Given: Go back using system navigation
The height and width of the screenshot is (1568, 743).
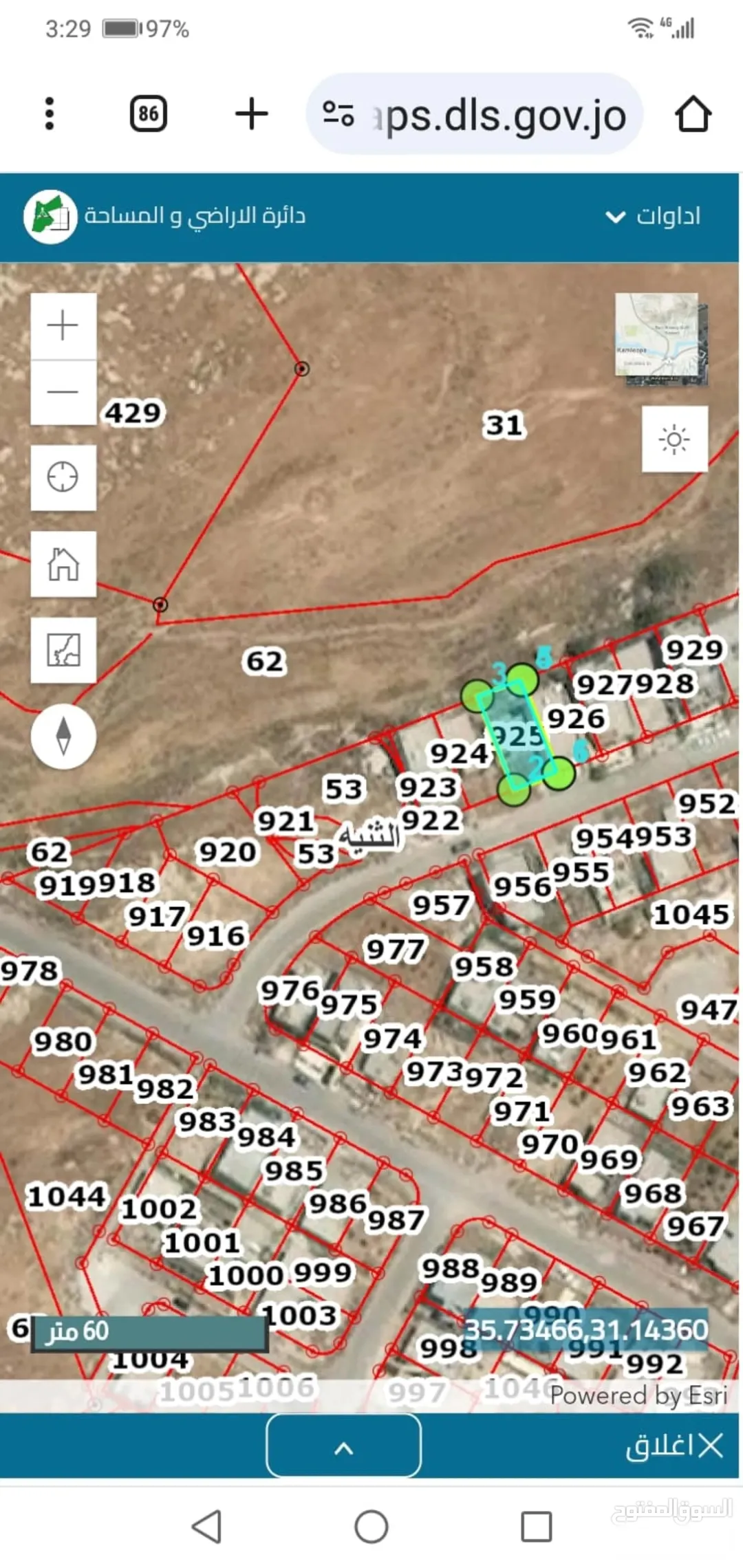Looking at the screenshot, I should [206, 1527].
